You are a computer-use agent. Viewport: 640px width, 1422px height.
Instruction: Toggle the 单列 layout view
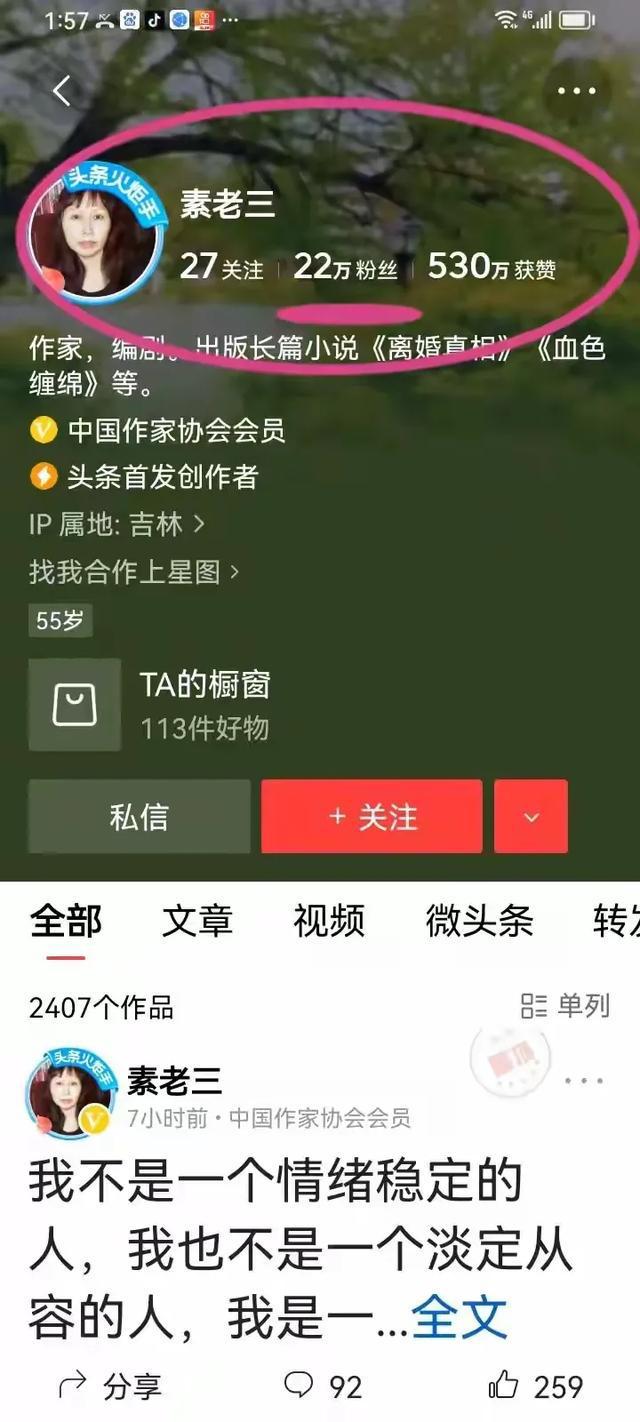pyautogui.click(x=565, y=1005)
